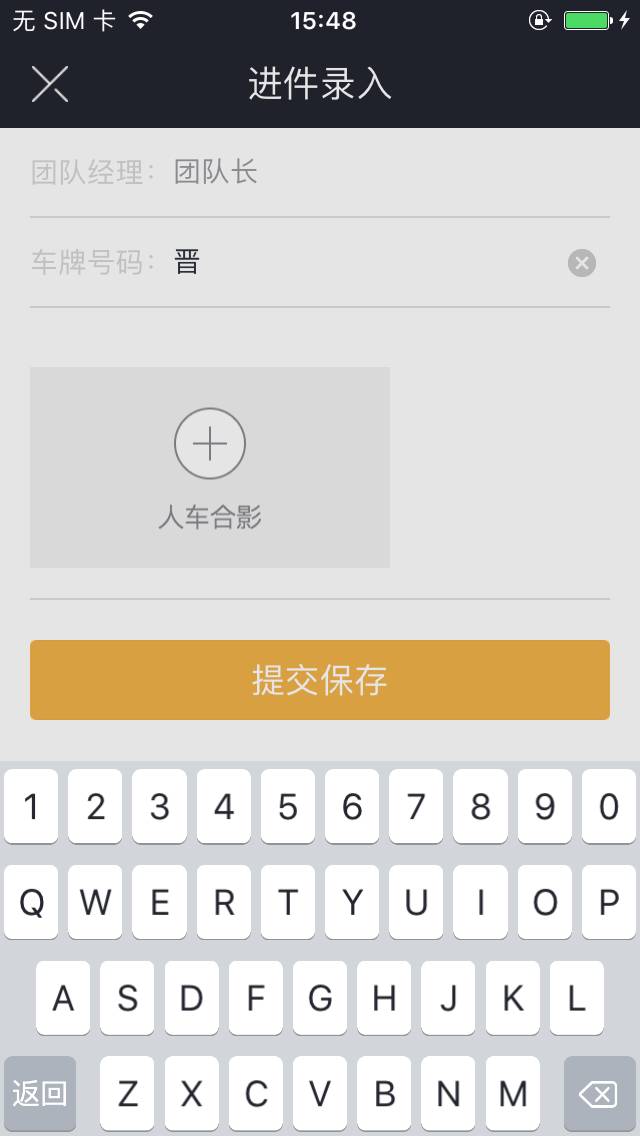
Task: Add a 人车合影 photo
Action: 210,467
